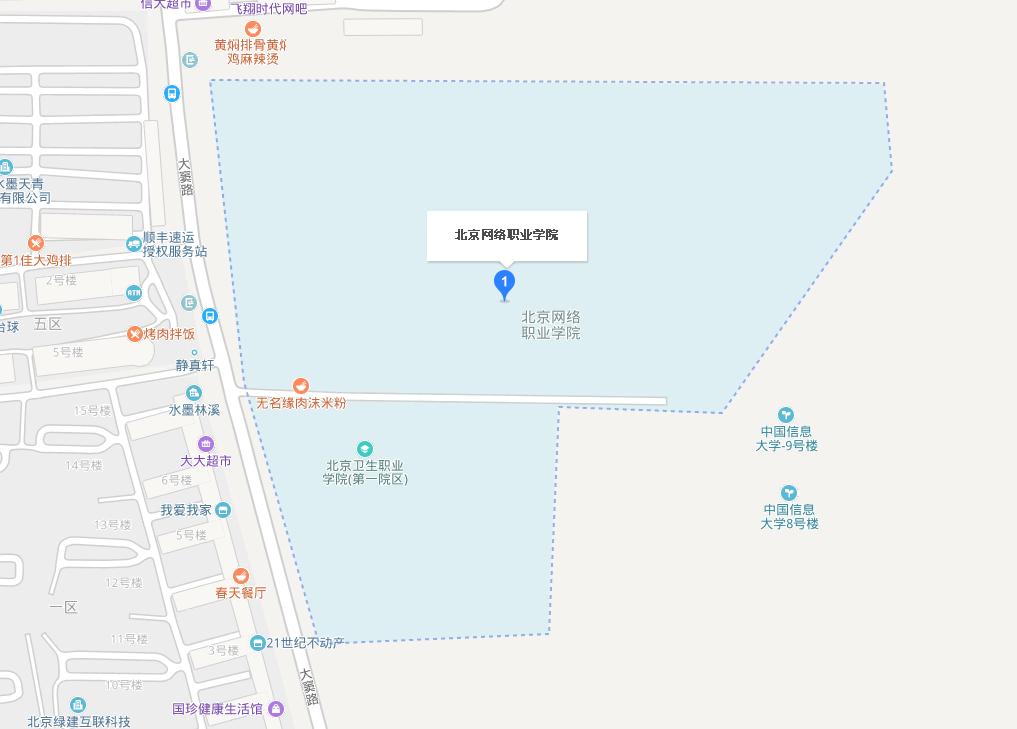Tap the blue marker numbered 1

click(505, 284)
